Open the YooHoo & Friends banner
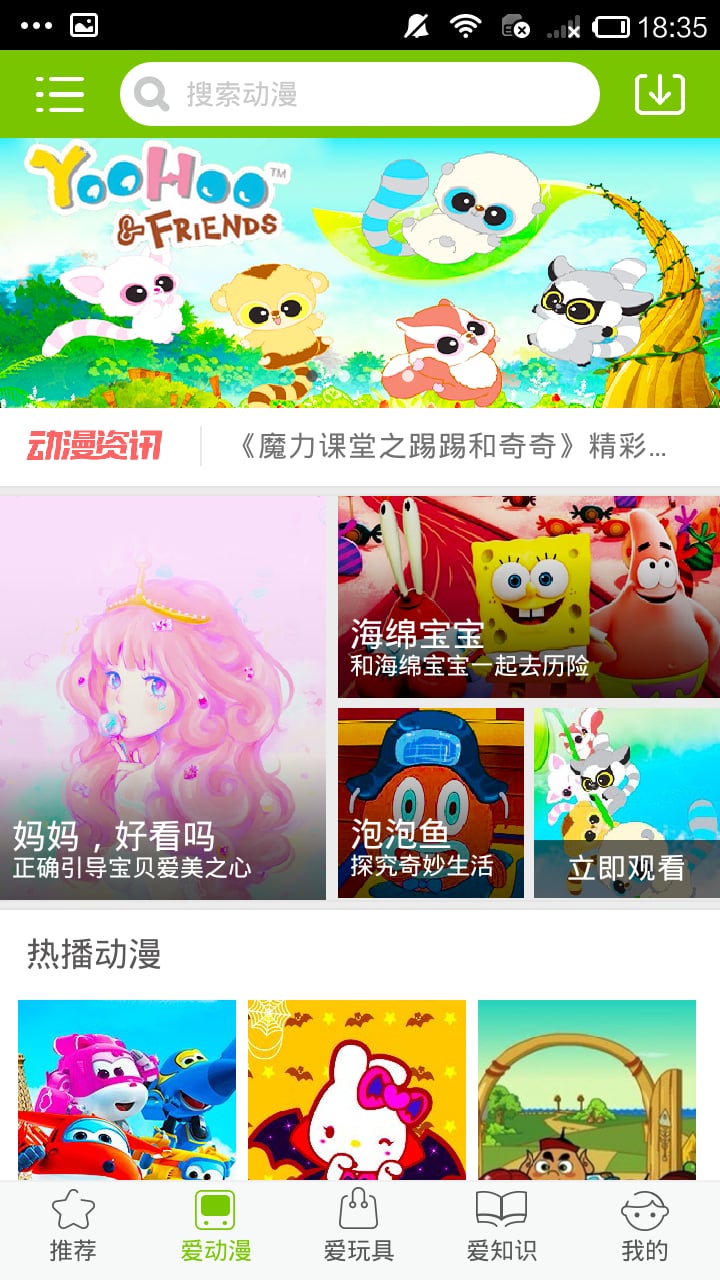The width and height of the screenshot is (720, 1280). 360,272
